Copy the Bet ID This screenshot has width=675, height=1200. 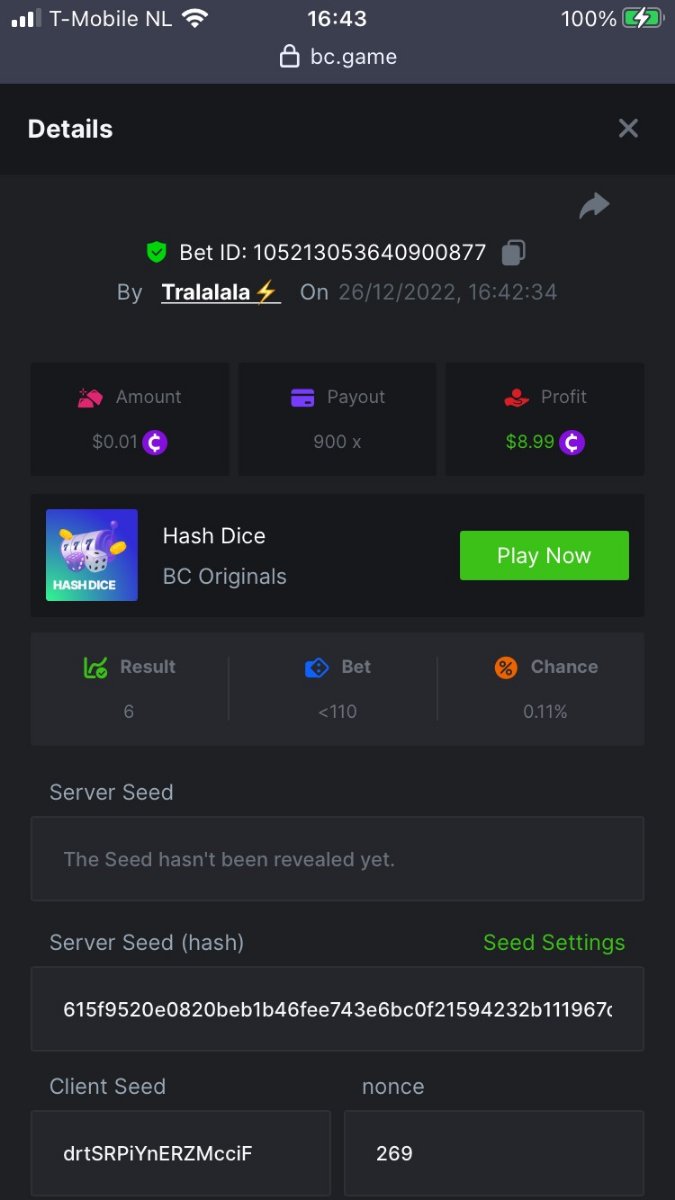(513, 252)
